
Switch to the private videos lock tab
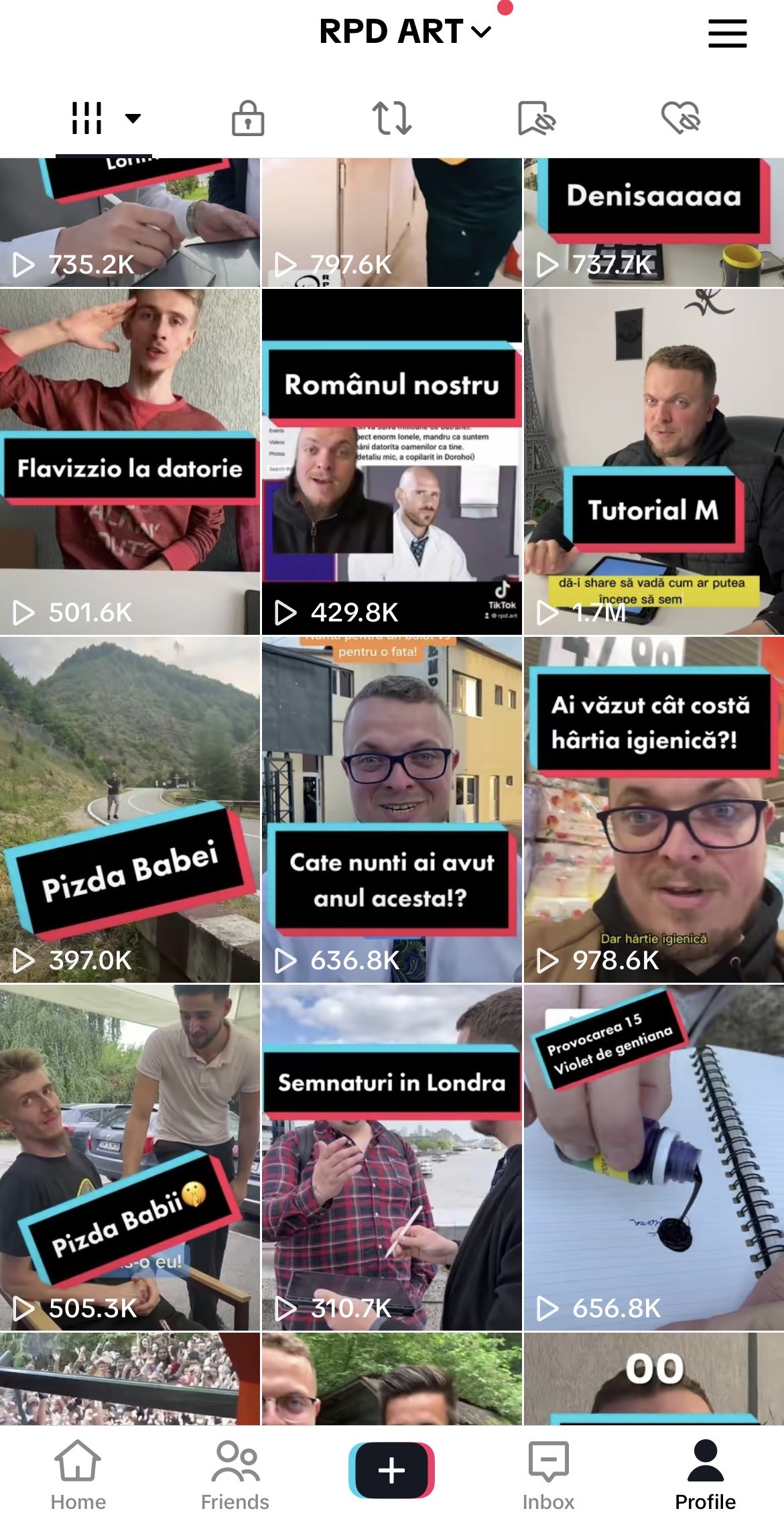[247, 119]
